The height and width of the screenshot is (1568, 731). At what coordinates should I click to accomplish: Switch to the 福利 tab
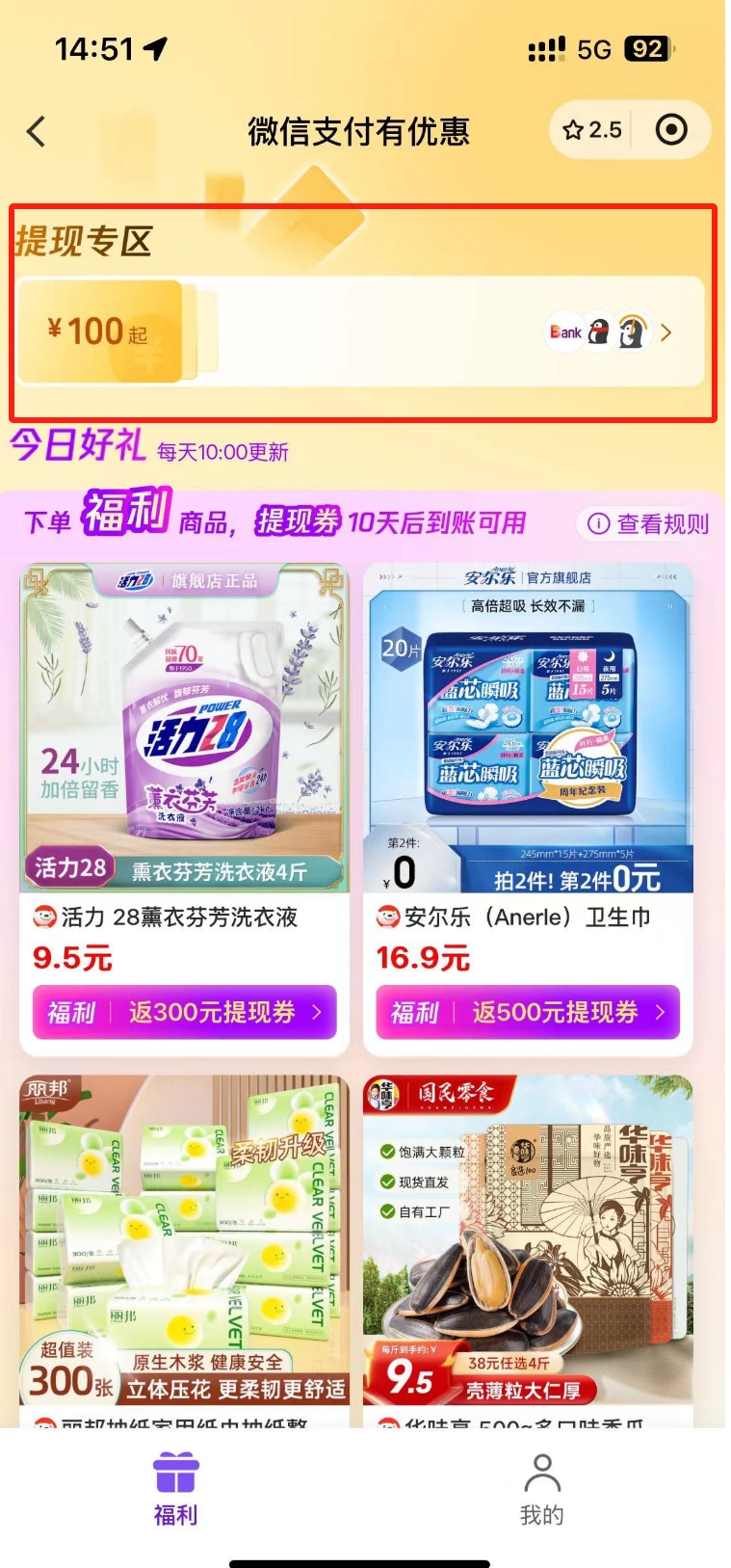point(175,1489)
